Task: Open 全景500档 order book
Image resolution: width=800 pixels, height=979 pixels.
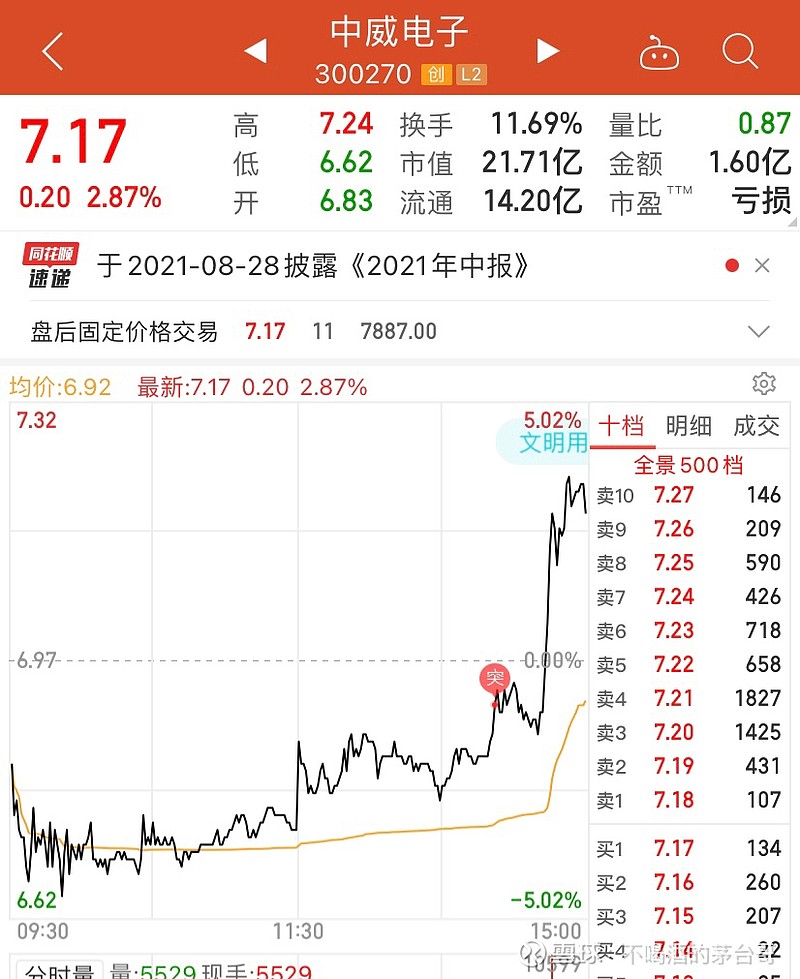Action: (x=689, y=465)
